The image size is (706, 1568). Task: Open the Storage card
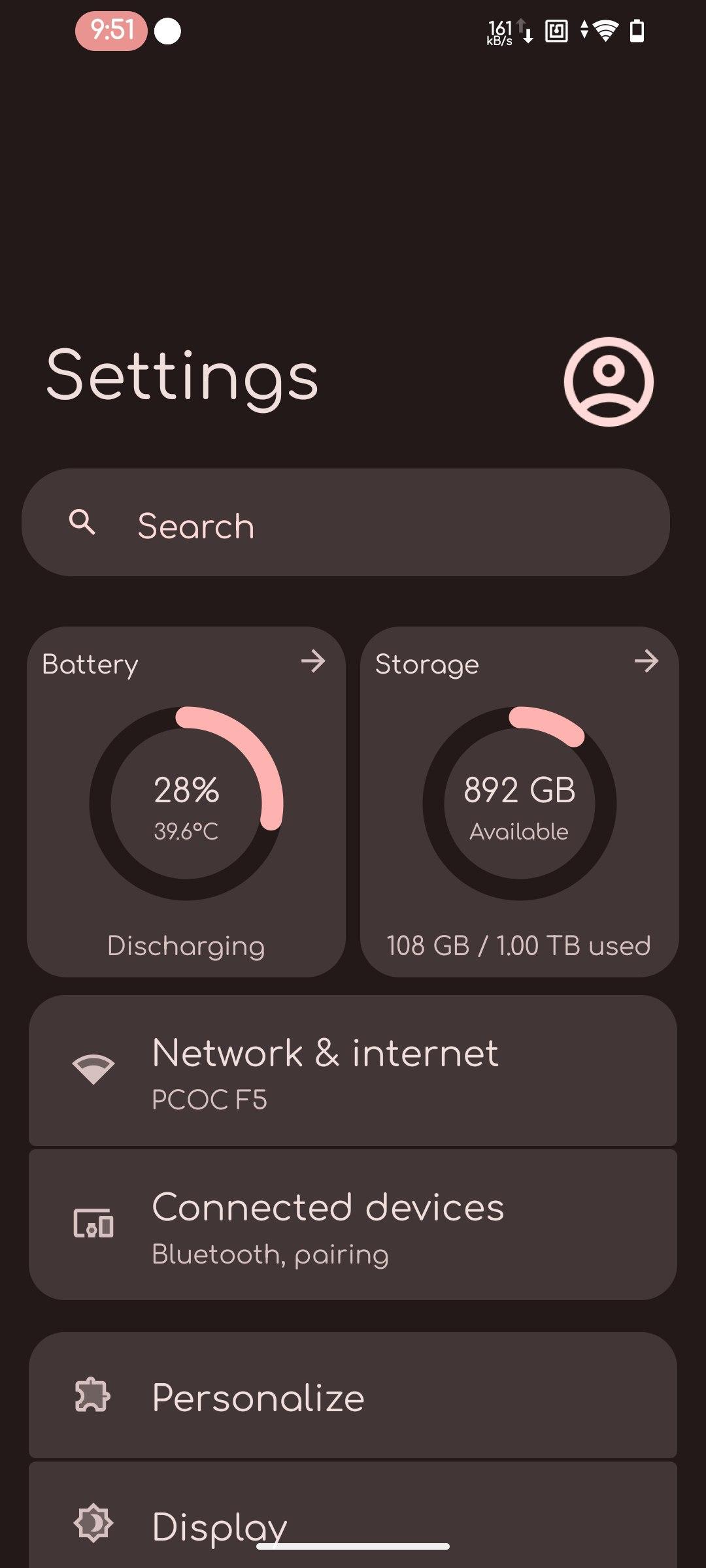coord(520,802)
